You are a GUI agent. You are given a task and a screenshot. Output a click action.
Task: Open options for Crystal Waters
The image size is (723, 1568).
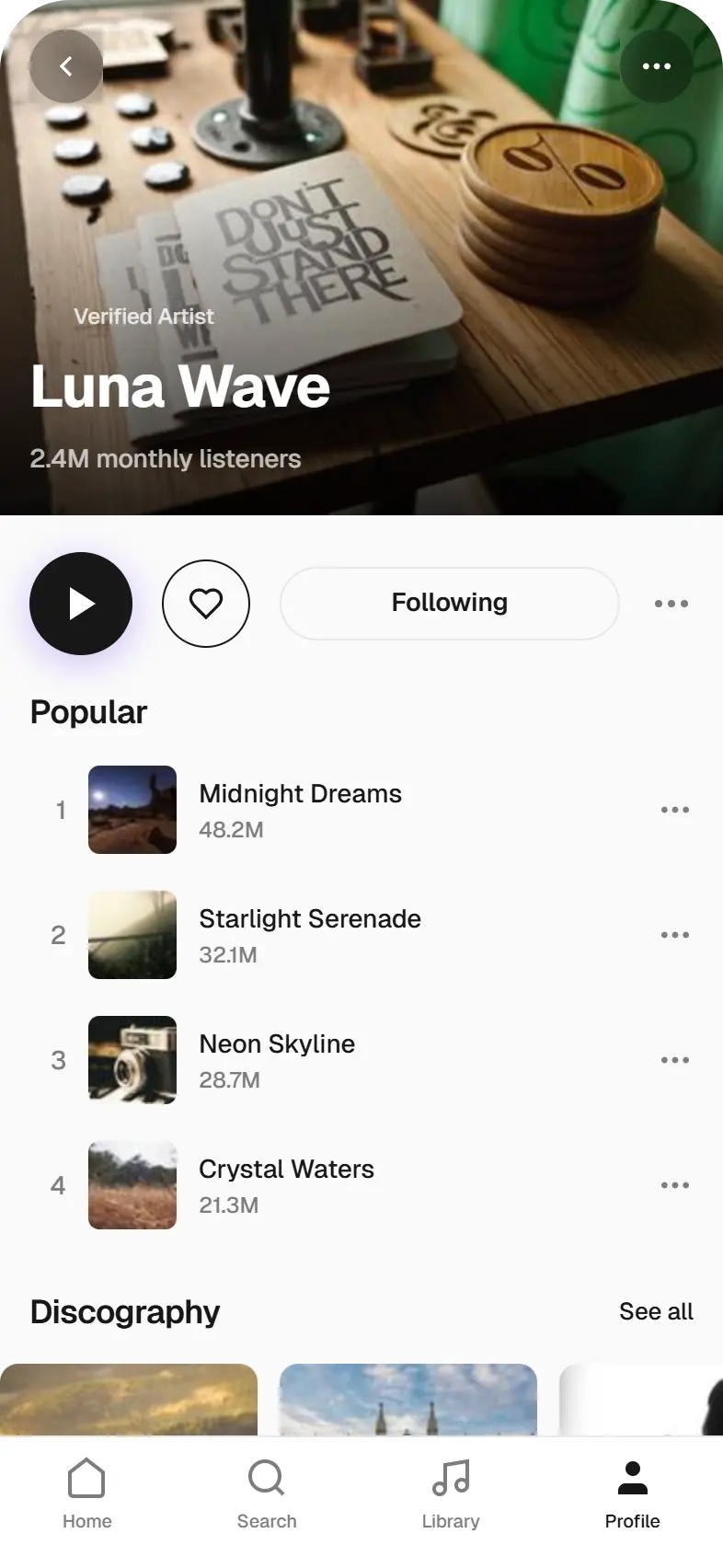[x=674, y=1185]
